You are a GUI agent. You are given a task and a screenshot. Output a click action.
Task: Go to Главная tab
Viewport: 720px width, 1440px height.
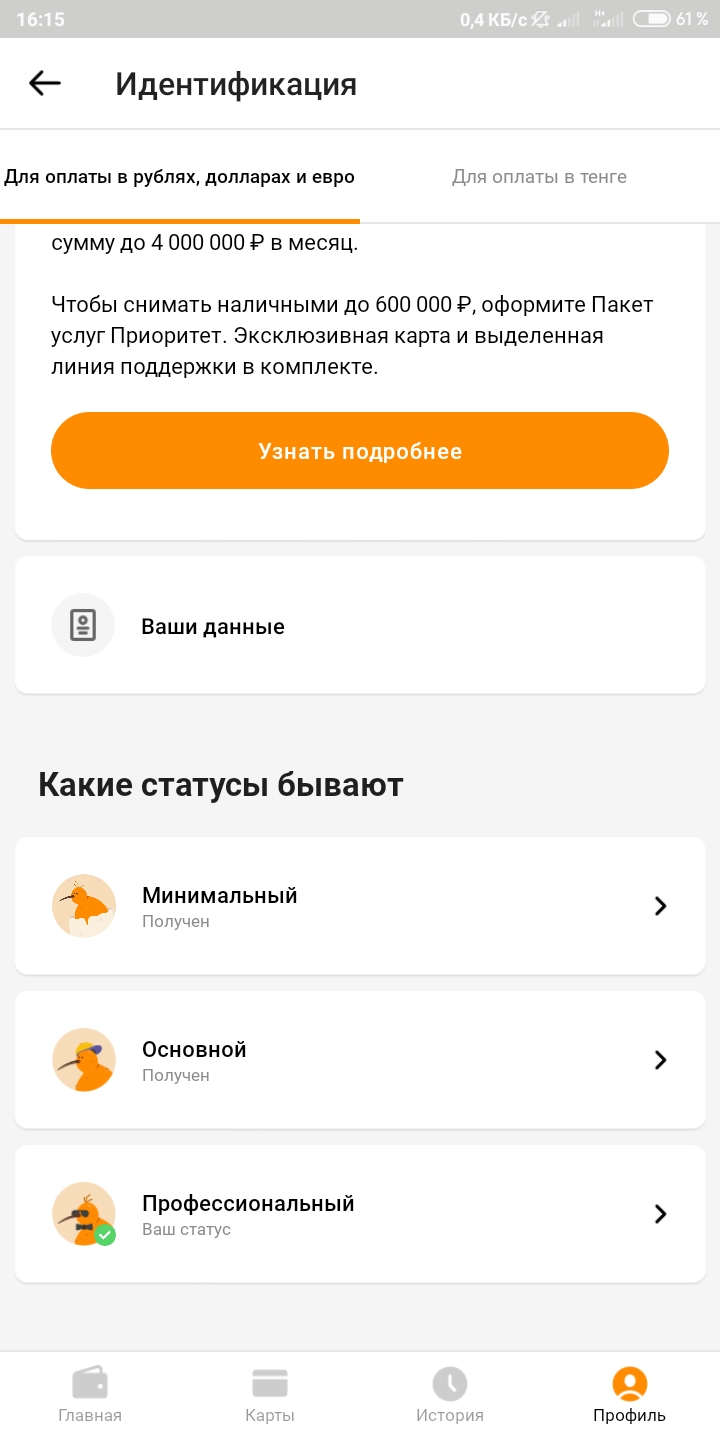(x=90, y=1396)
